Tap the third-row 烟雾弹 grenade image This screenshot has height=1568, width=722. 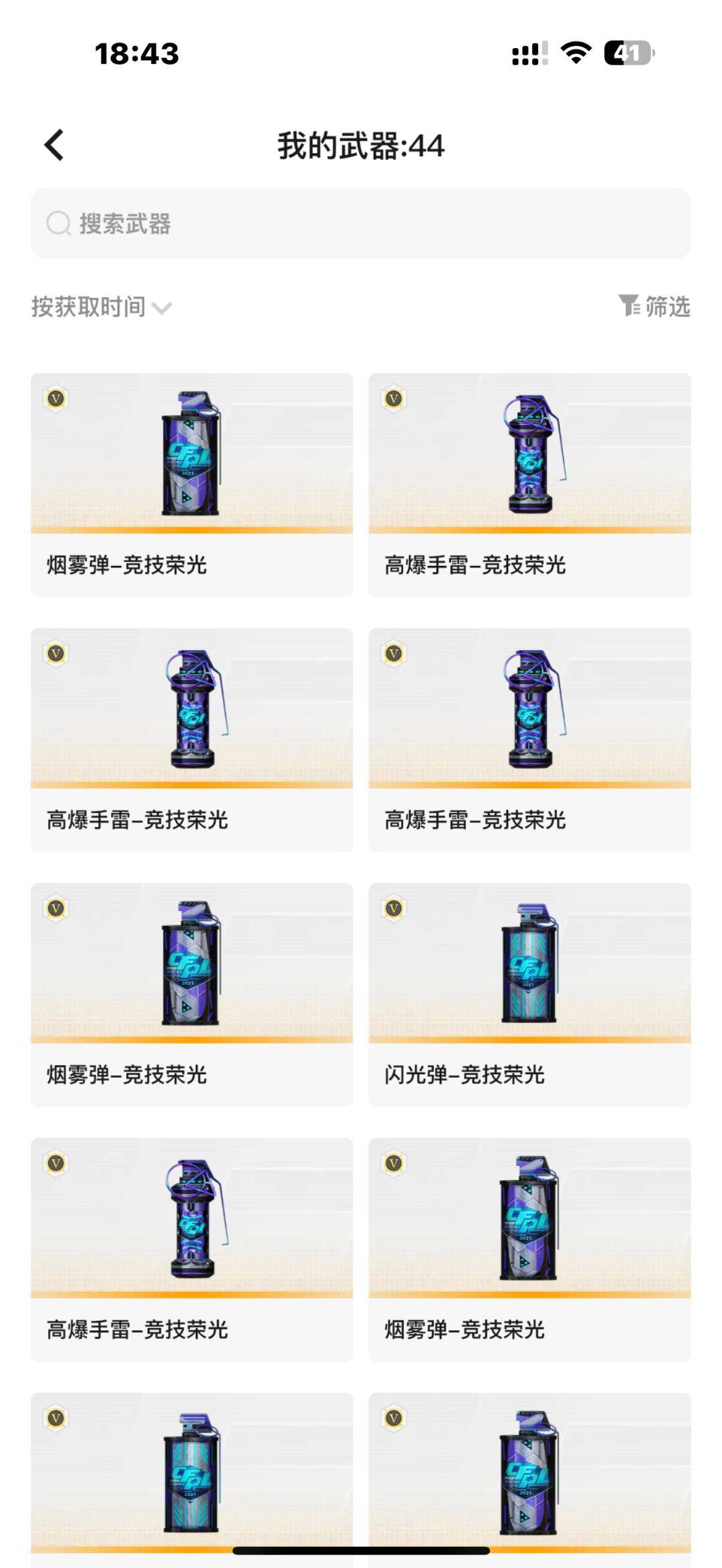click(191, 962)
